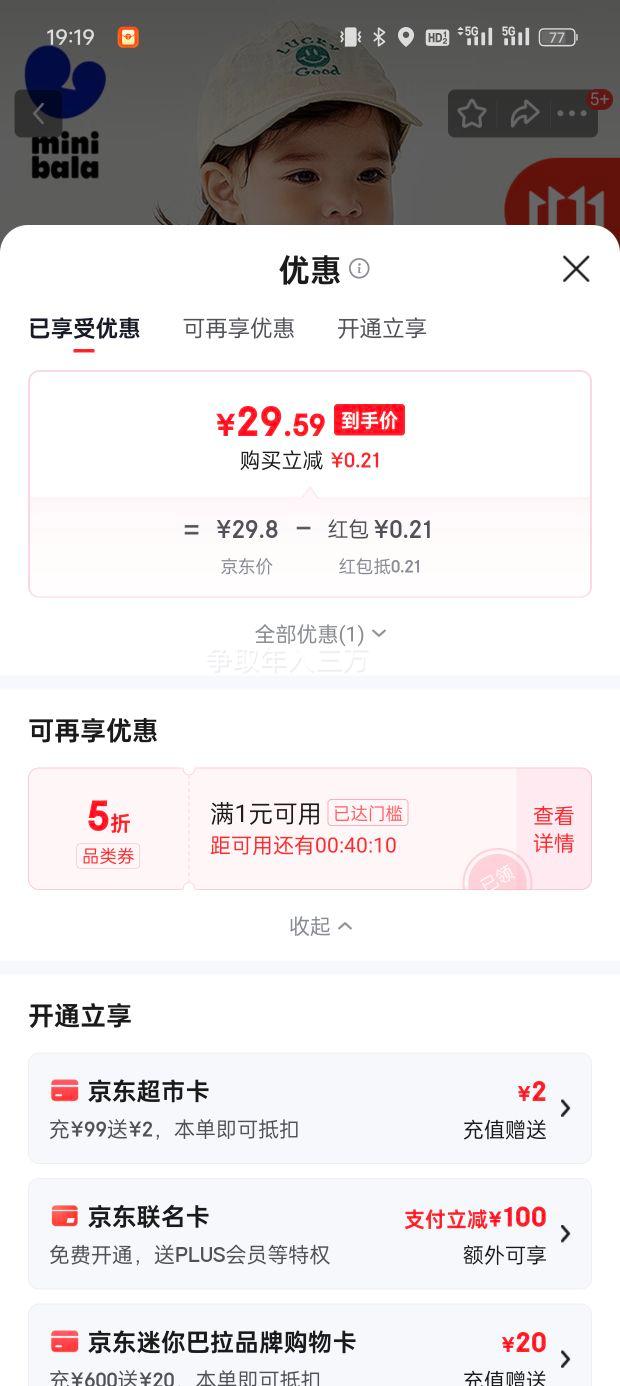The width and height of the screenshot is (620, 1386).
Task: Close the 优惠 discount panel
Action: (x=576, y=269)
